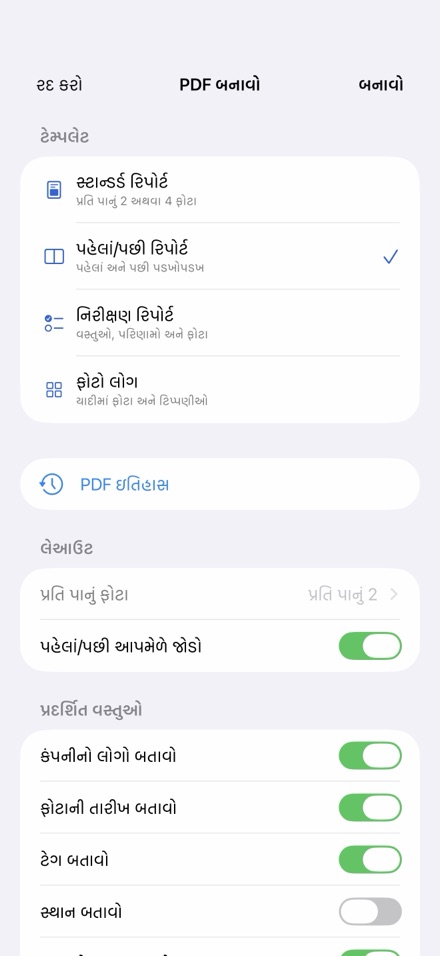The image size is (440, 956).
Task: Open PDF ઇતિહાસ
Action: (x=220, y=484)
